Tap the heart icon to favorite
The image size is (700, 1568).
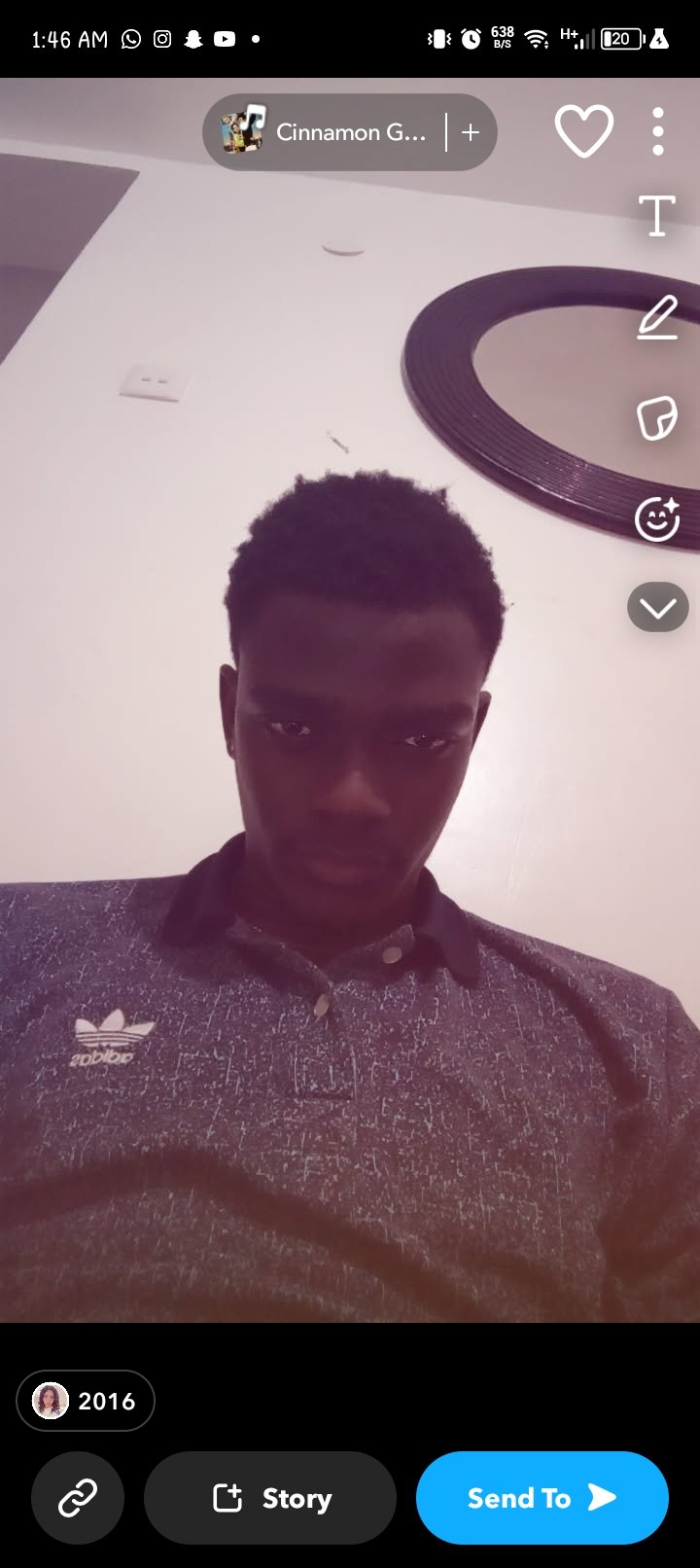[x=583, y=131]
